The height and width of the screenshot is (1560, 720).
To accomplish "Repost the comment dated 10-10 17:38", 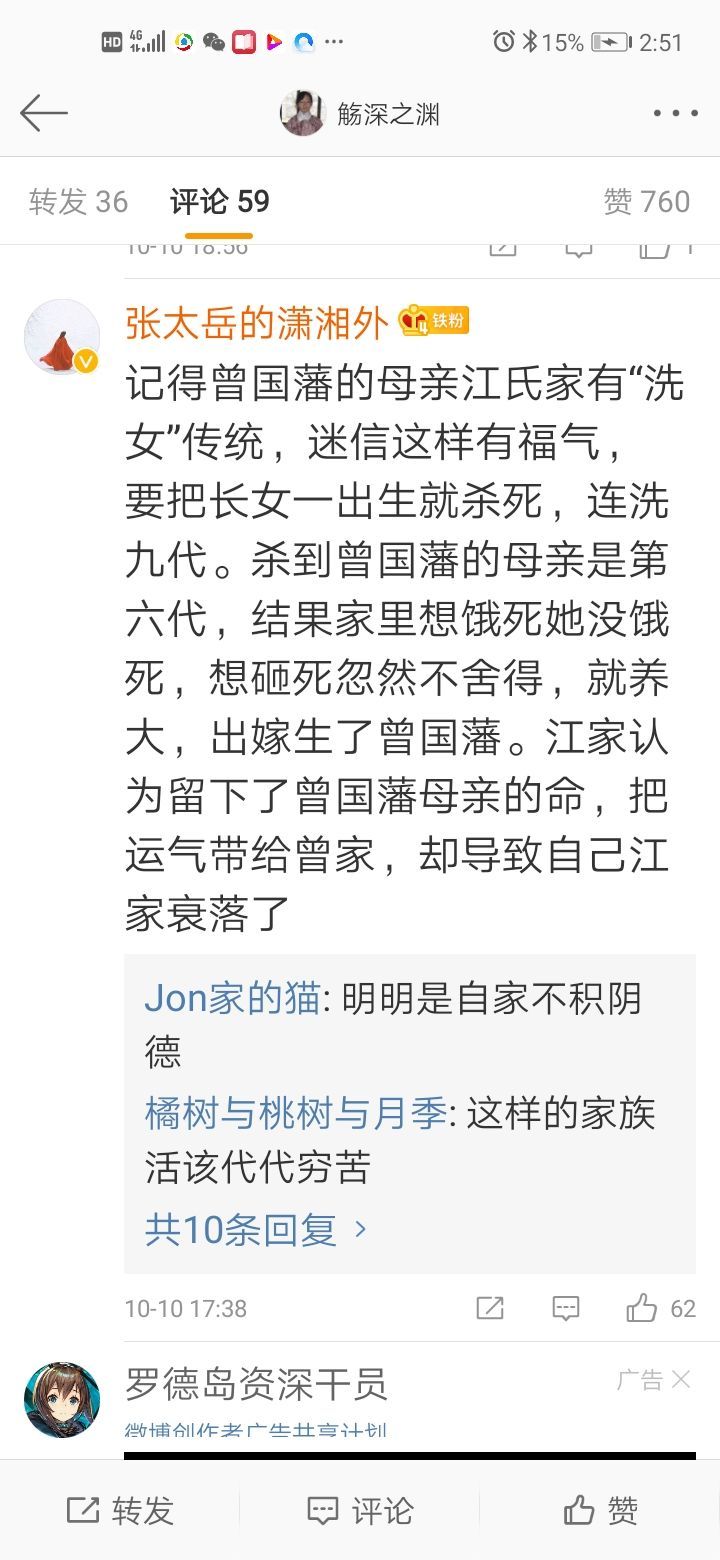I will coord(490,1308).
